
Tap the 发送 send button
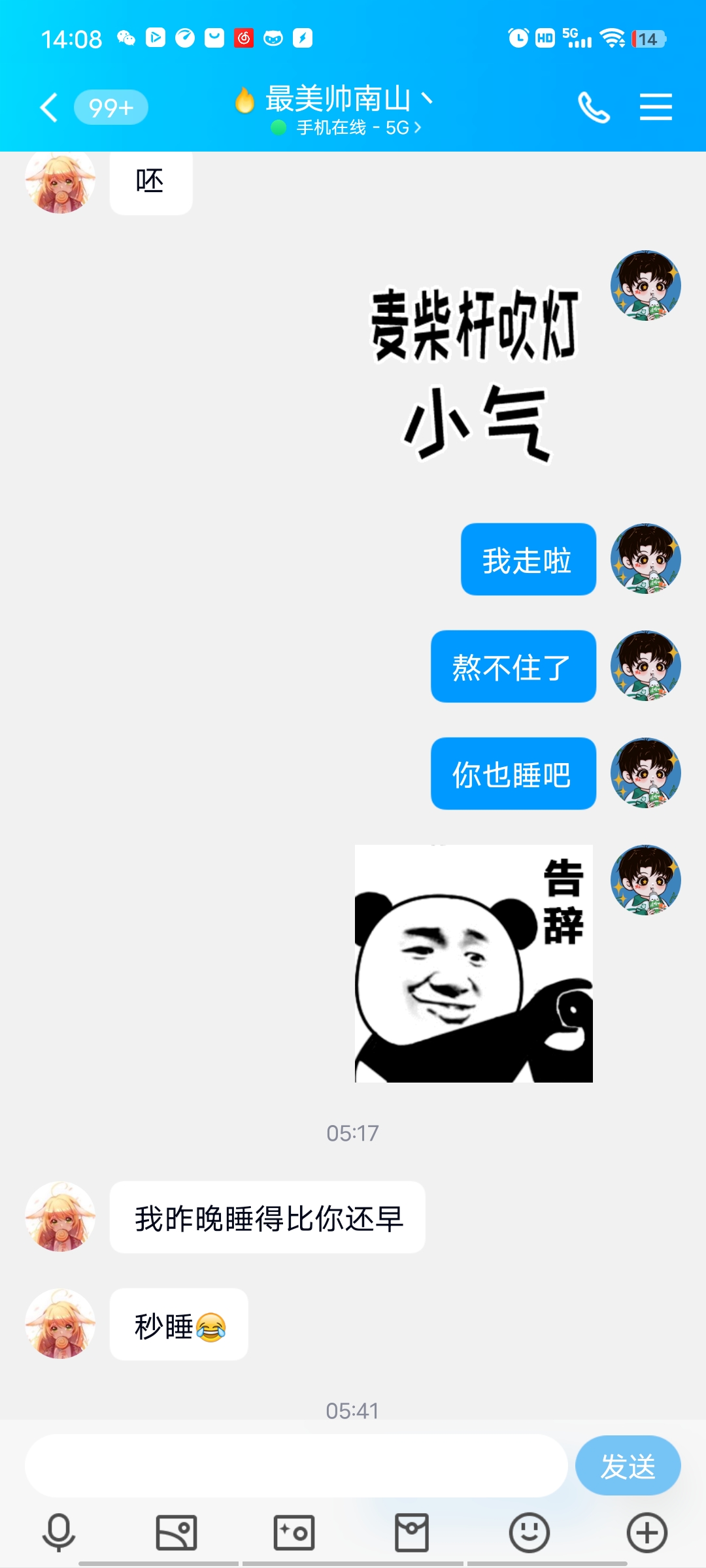tap(628, 1465)
